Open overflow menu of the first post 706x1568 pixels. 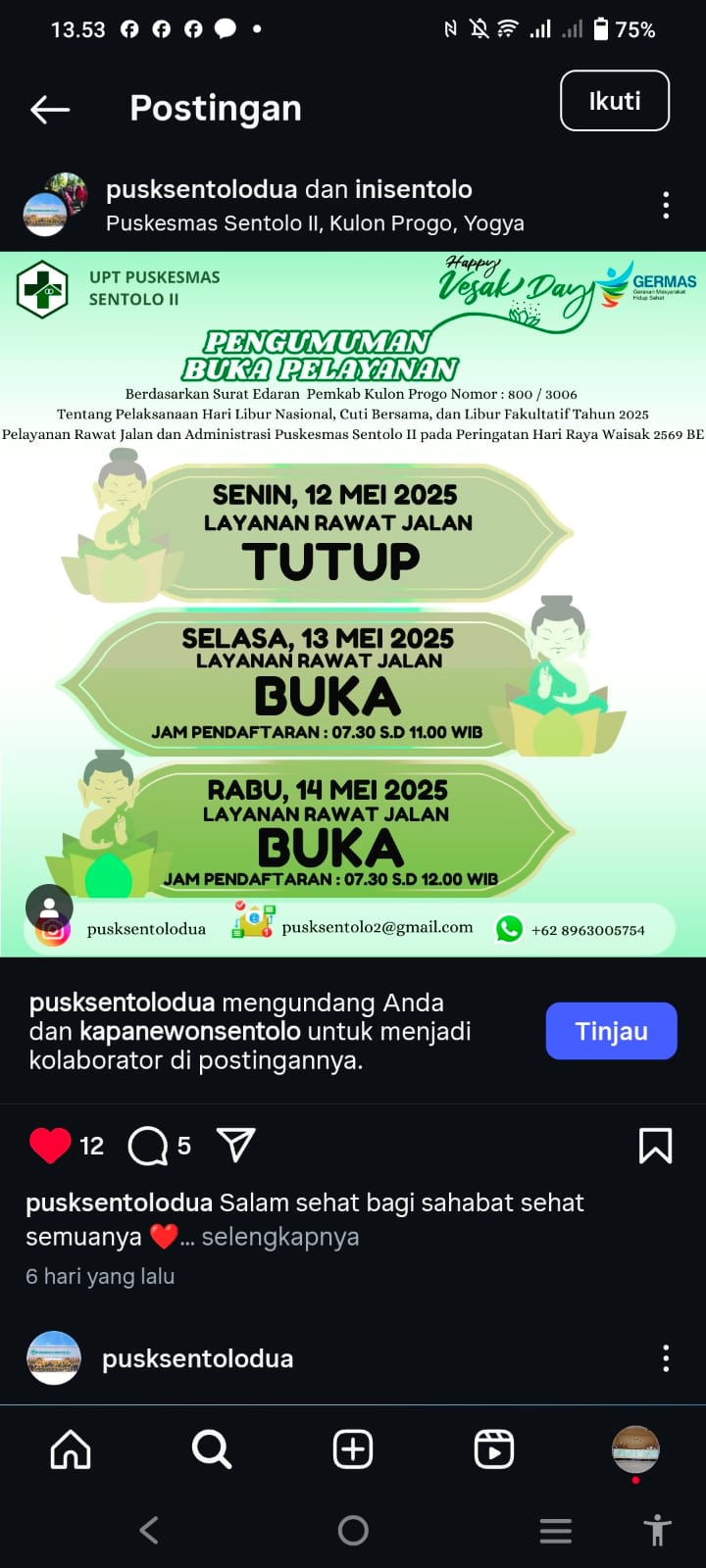[666, 206]
